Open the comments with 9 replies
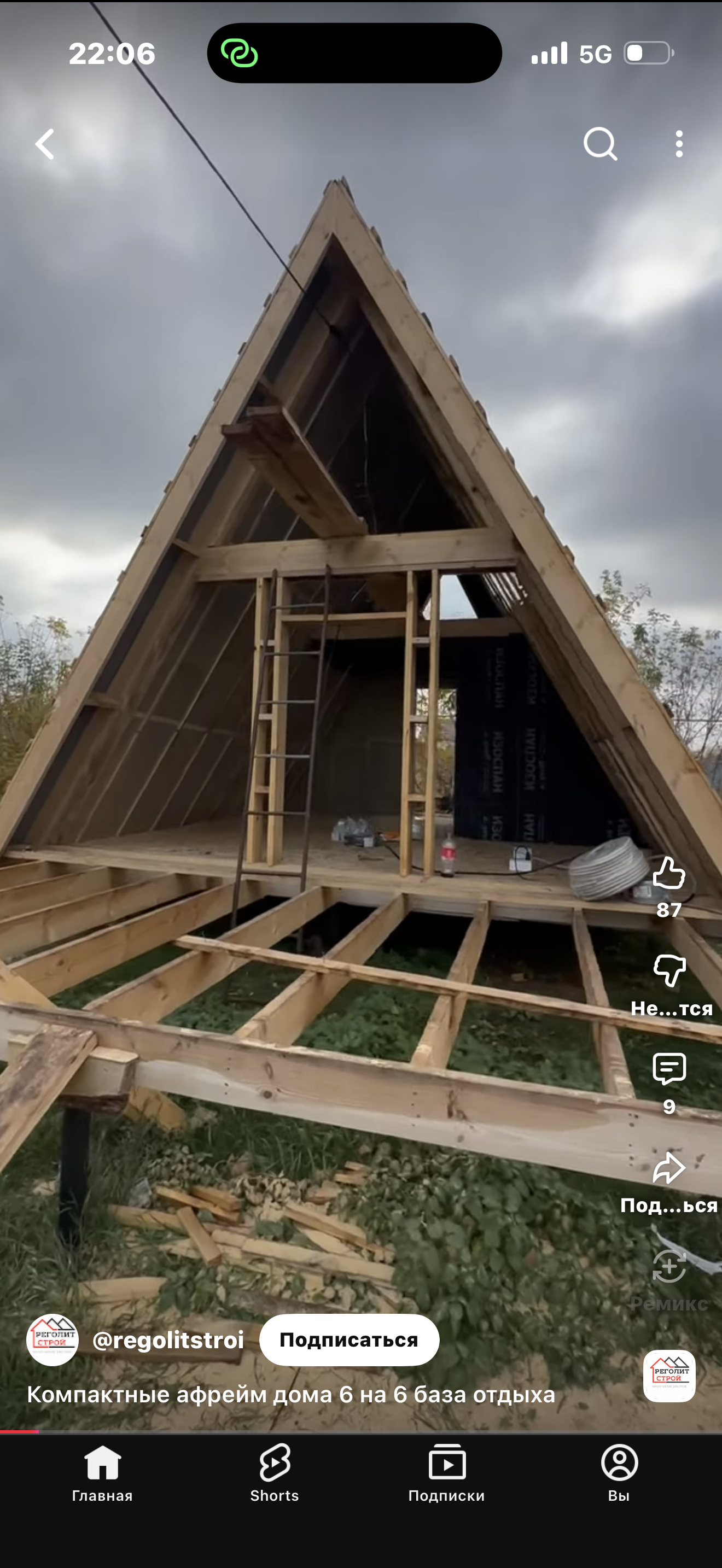The image size is (722, 1568). pyautogui.click(x=669, y=1069)
